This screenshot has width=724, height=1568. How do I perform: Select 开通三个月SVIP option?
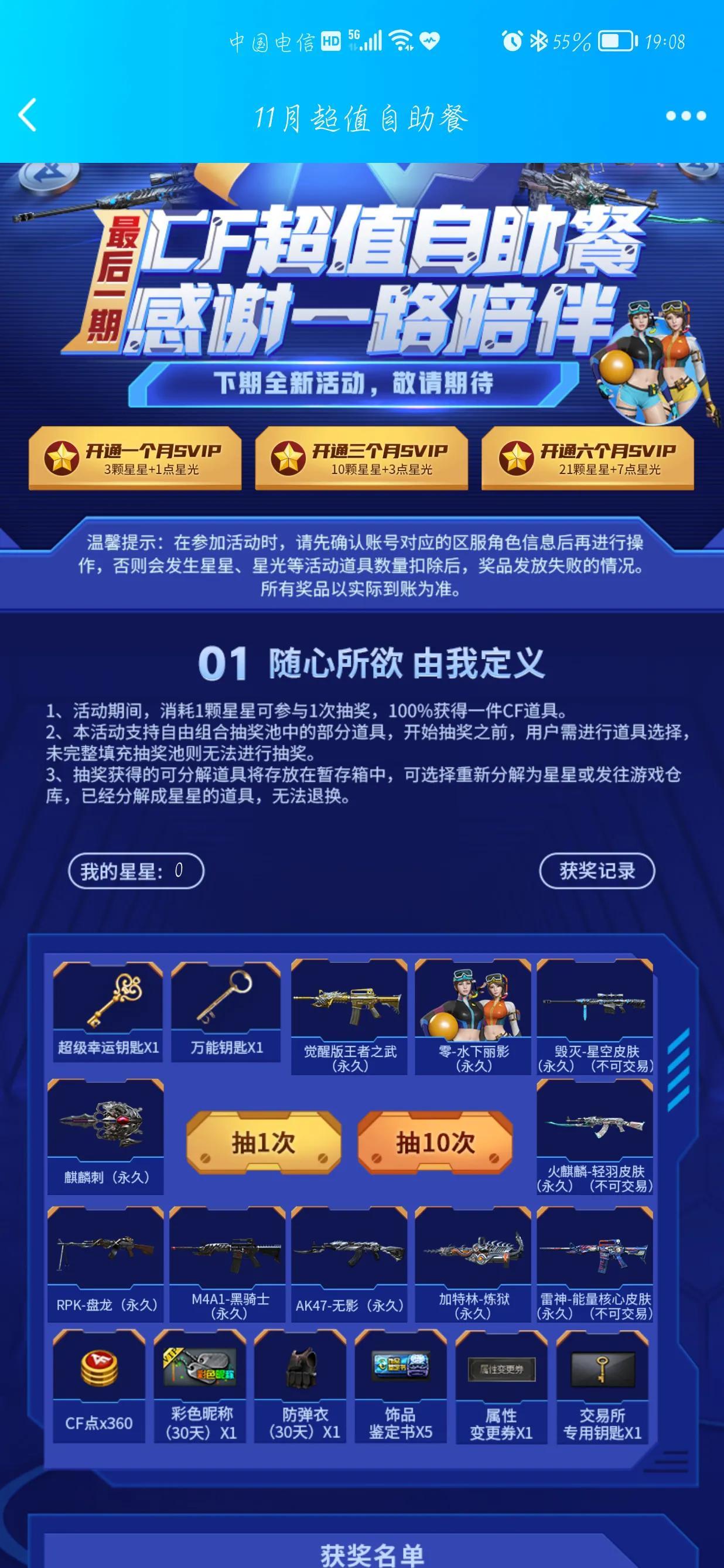tap(361, 458)
